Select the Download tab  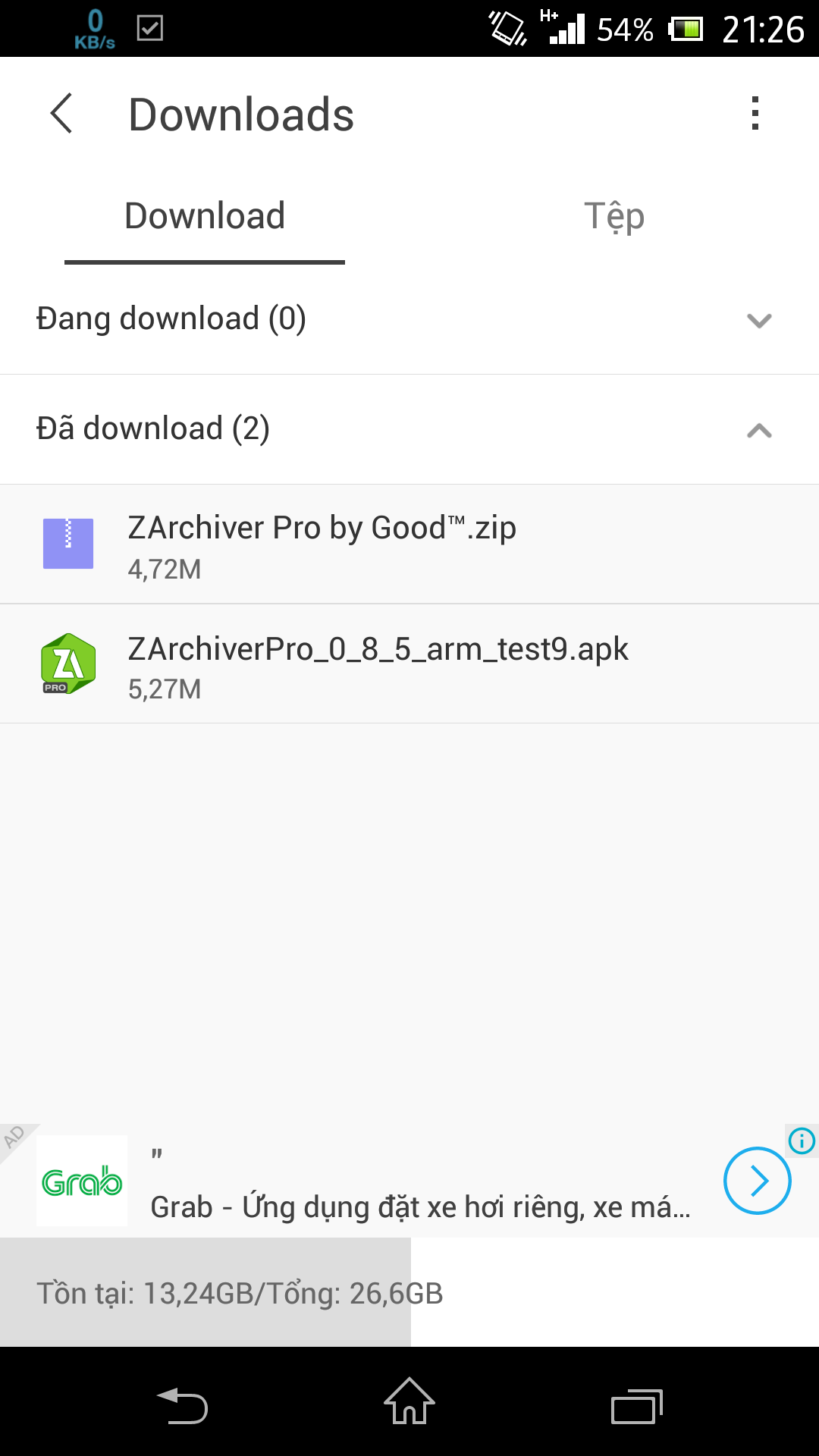pyautogui.click(x=205, y=217)
